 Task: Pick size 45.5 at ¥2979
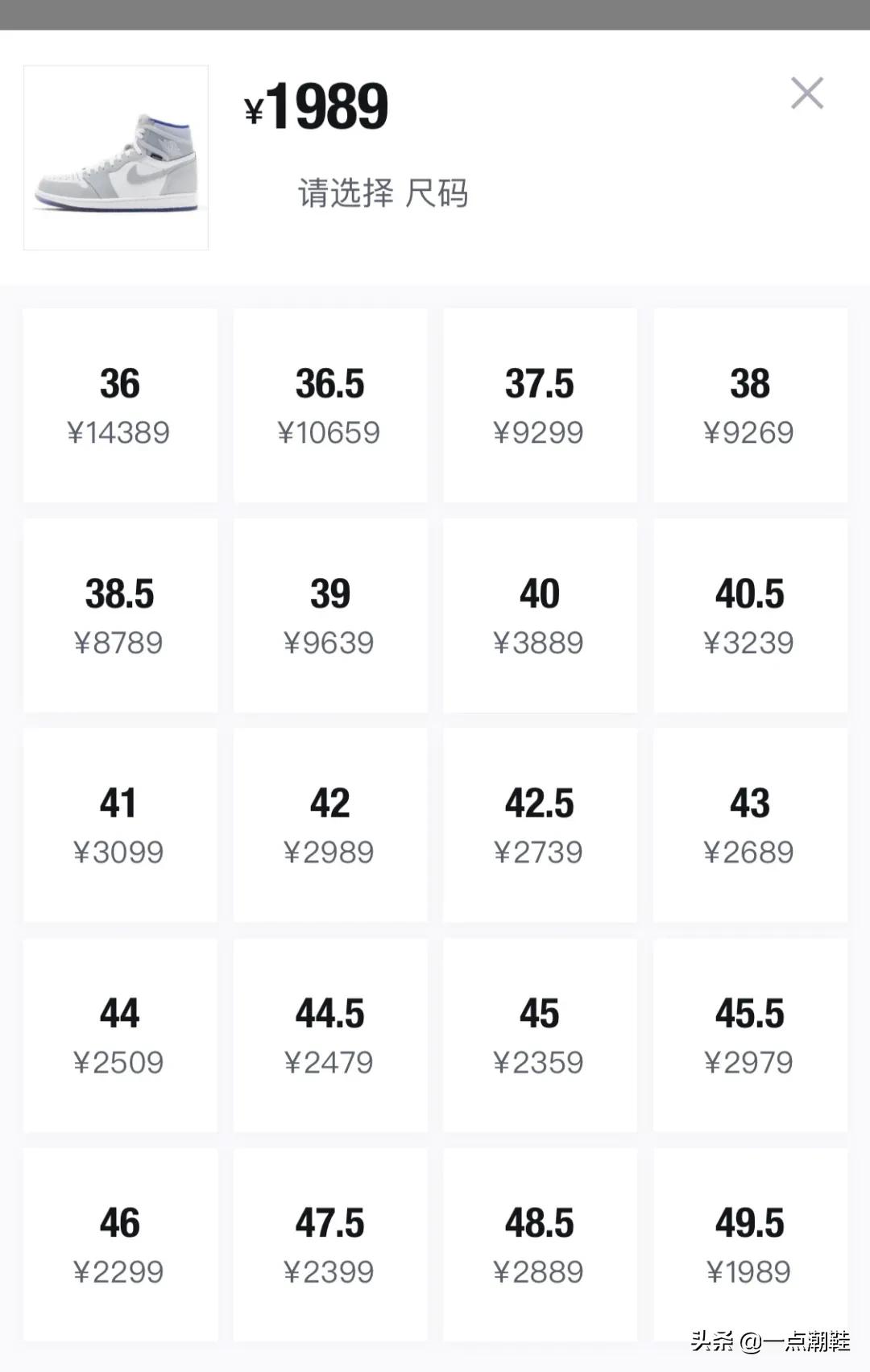(750, 1035)
